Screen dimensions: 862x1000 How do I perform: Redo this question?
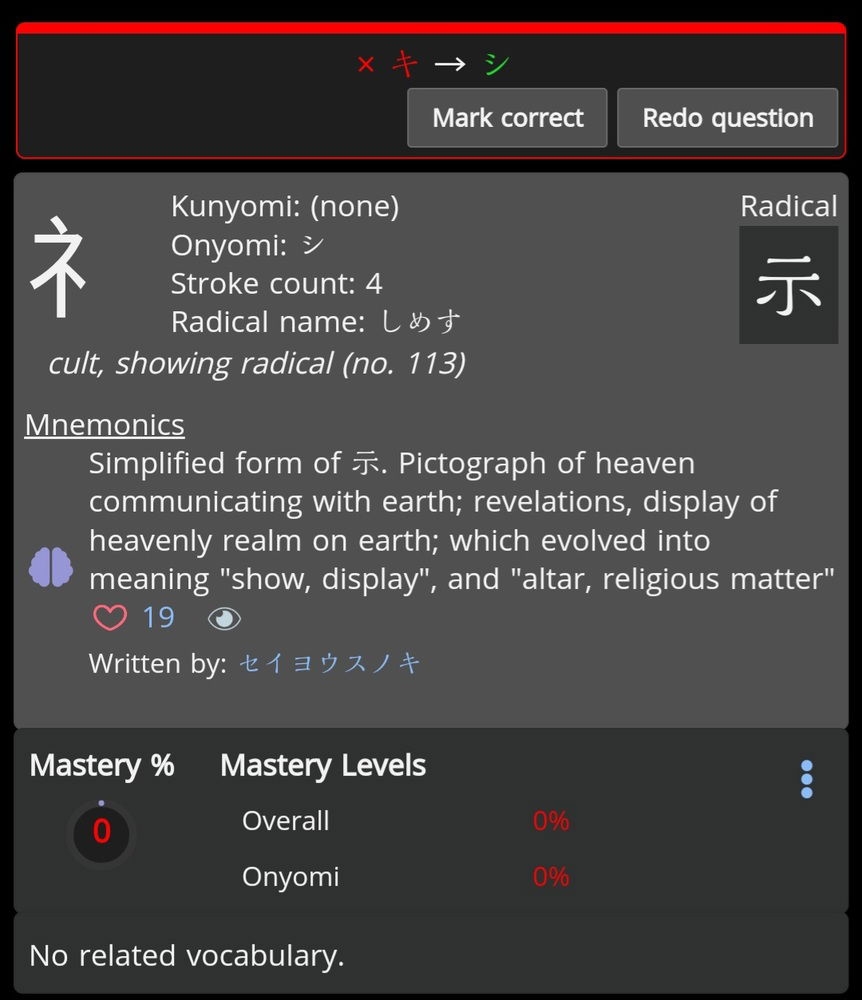[x=727, y=118]
